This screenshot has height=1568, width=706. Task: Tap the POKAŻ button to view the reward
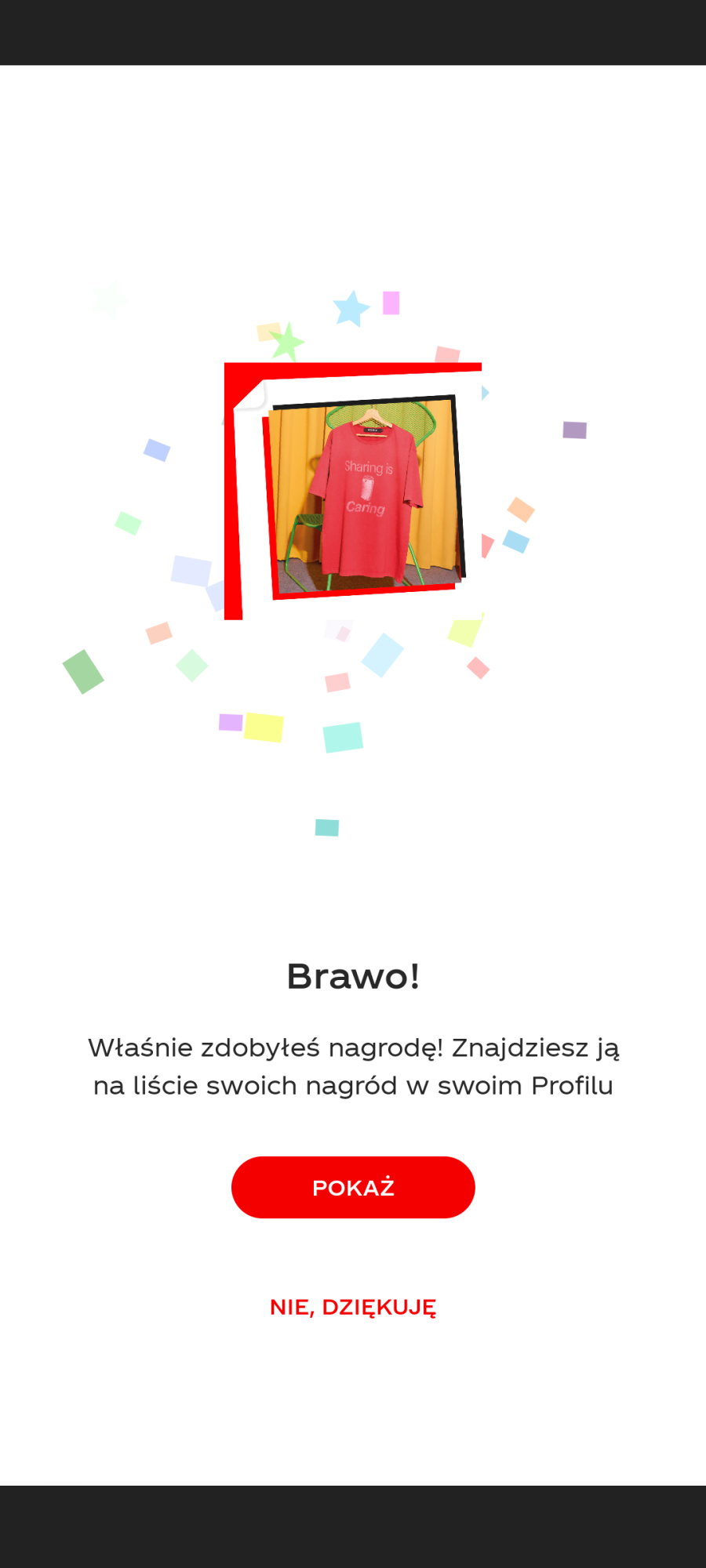[x=353, y=1187]
